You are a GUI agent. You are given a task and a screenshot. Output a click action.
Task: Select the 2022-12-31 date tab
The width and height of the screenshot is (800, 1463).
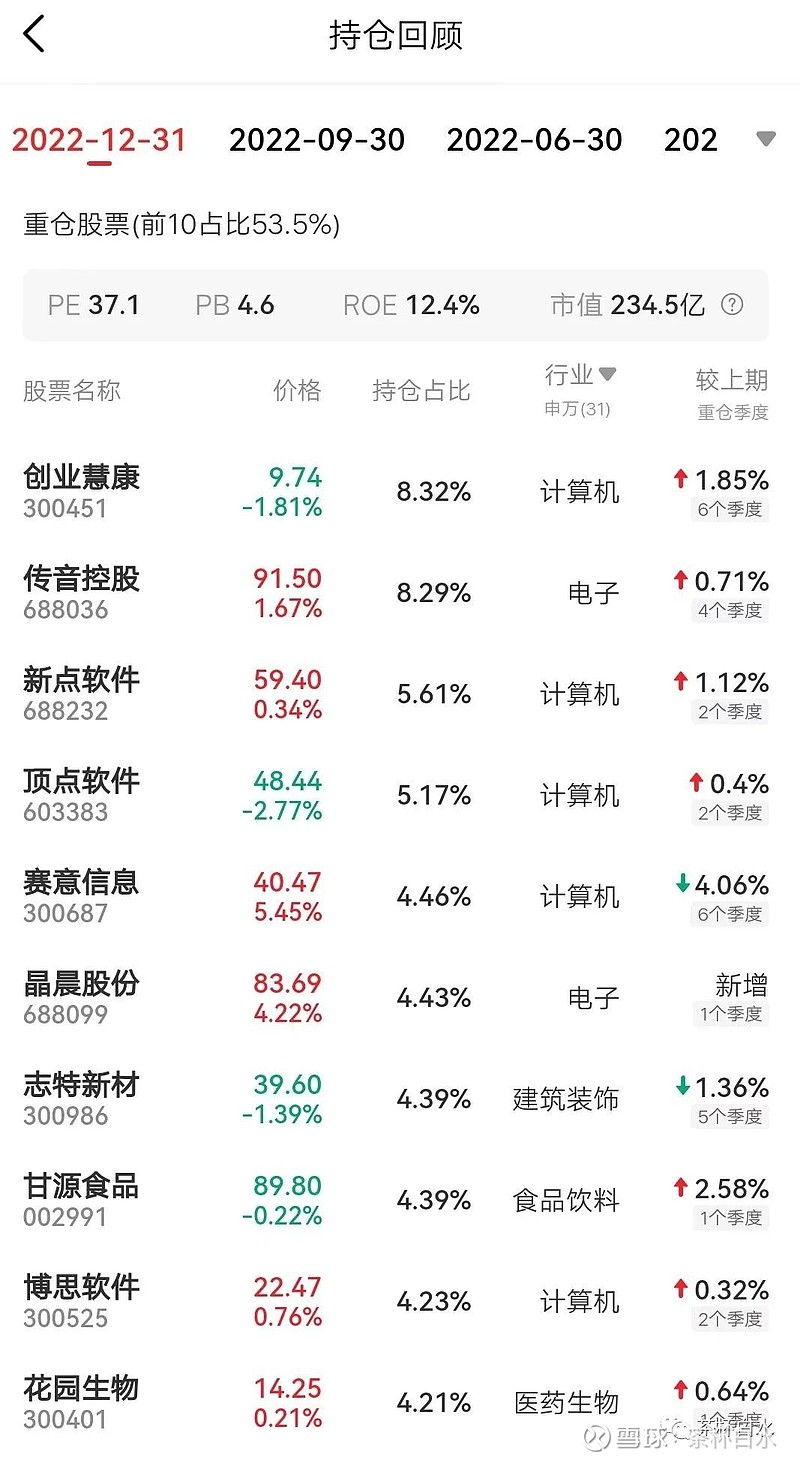pyautogui.click(x=99, y=140)
